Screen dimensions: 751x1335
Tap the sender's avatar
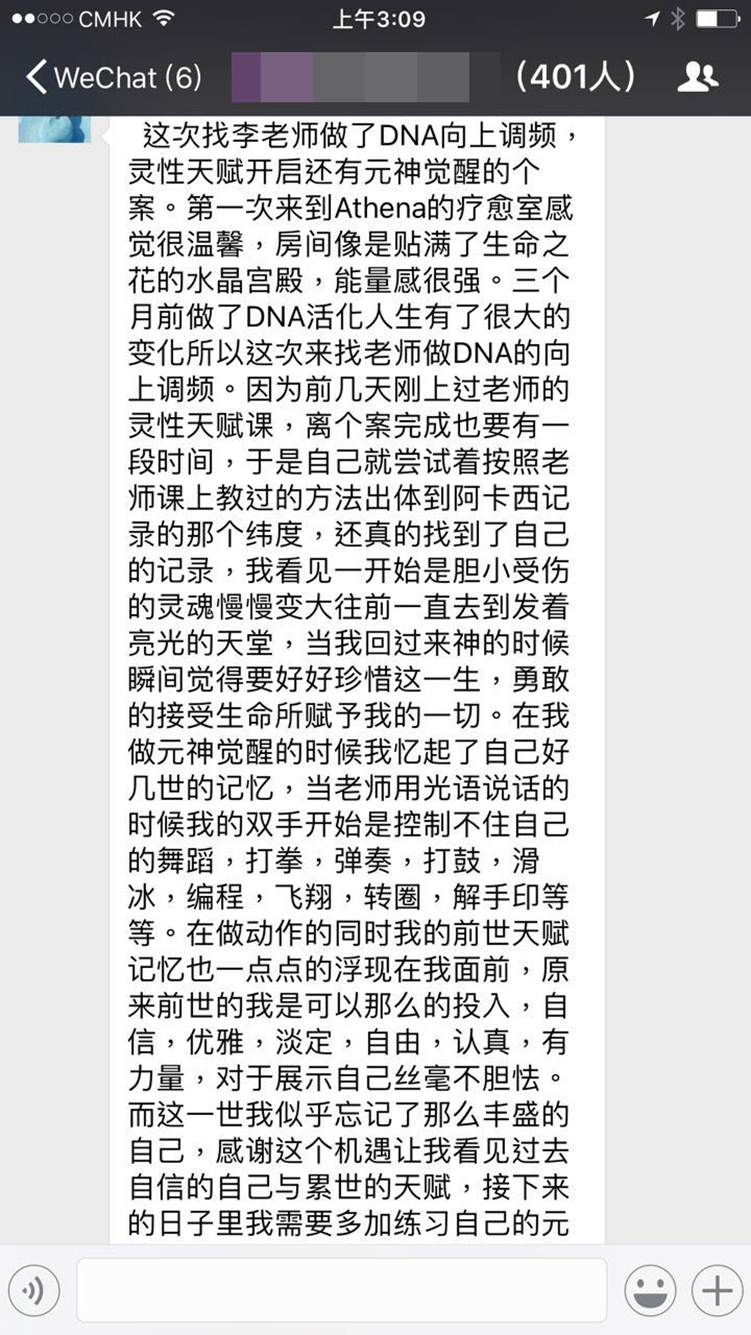pos(54,129)
